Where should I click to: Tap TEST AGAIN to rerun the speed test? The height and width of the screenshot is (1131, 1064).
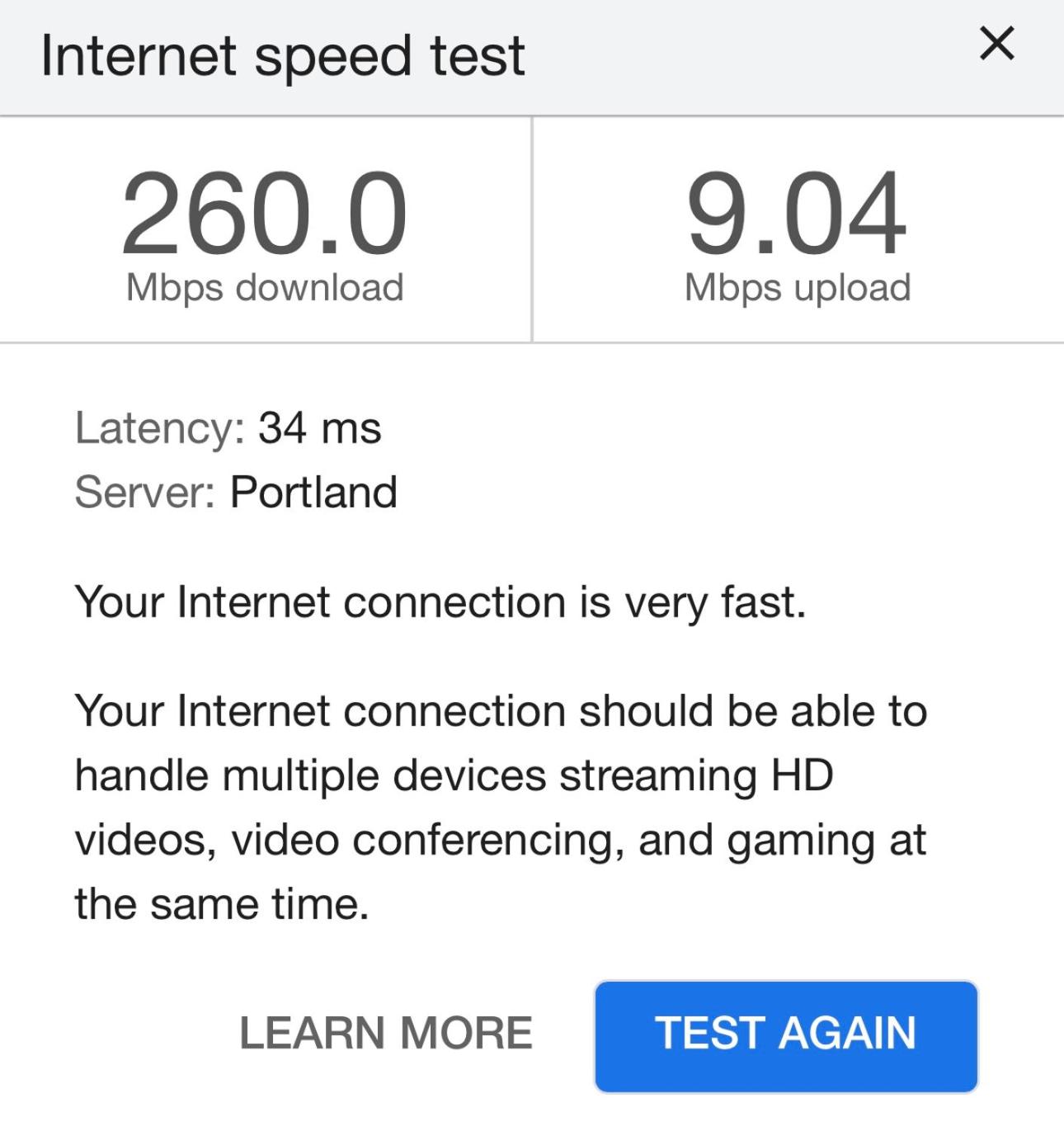785,1034
